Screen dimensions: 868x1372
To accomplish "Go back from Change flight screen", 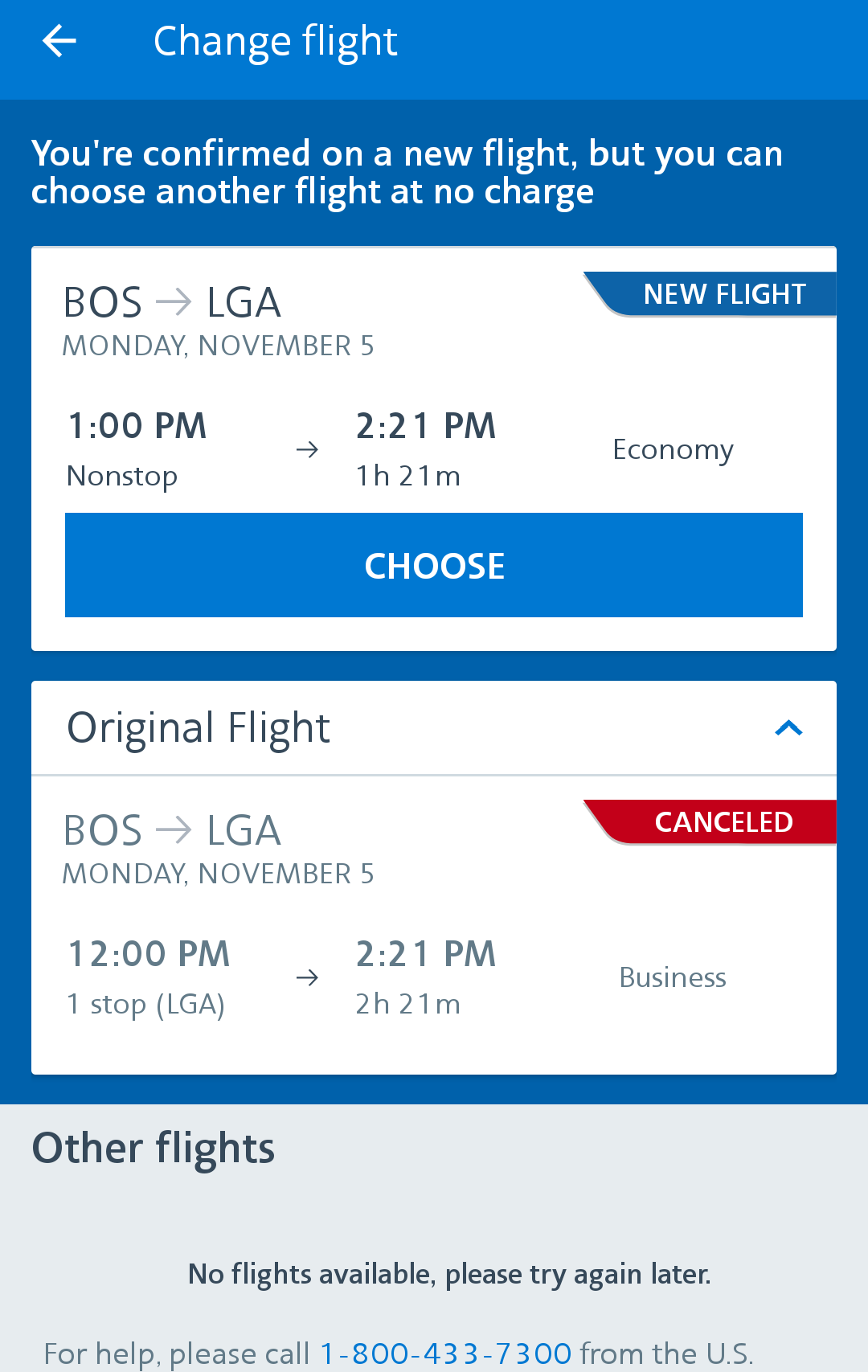I will pos(59,41).
